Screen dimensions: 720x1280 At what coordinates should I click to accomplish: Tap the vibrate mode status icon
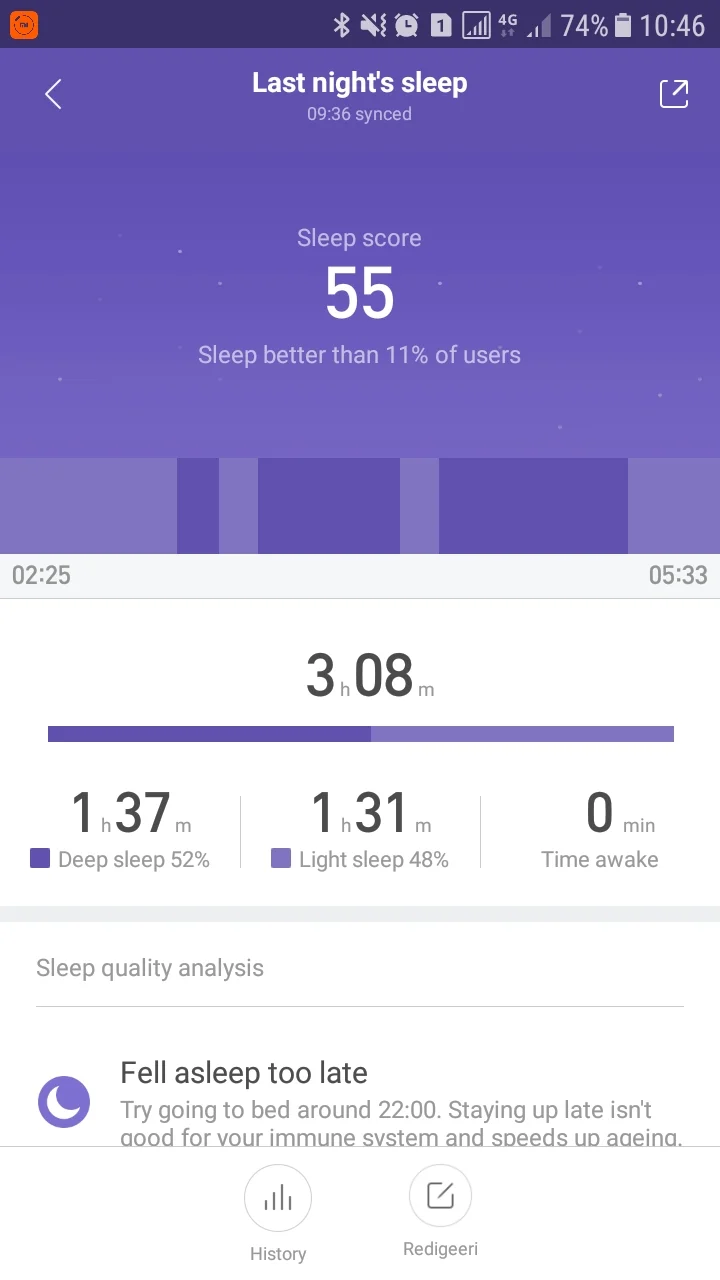point(372,25)
